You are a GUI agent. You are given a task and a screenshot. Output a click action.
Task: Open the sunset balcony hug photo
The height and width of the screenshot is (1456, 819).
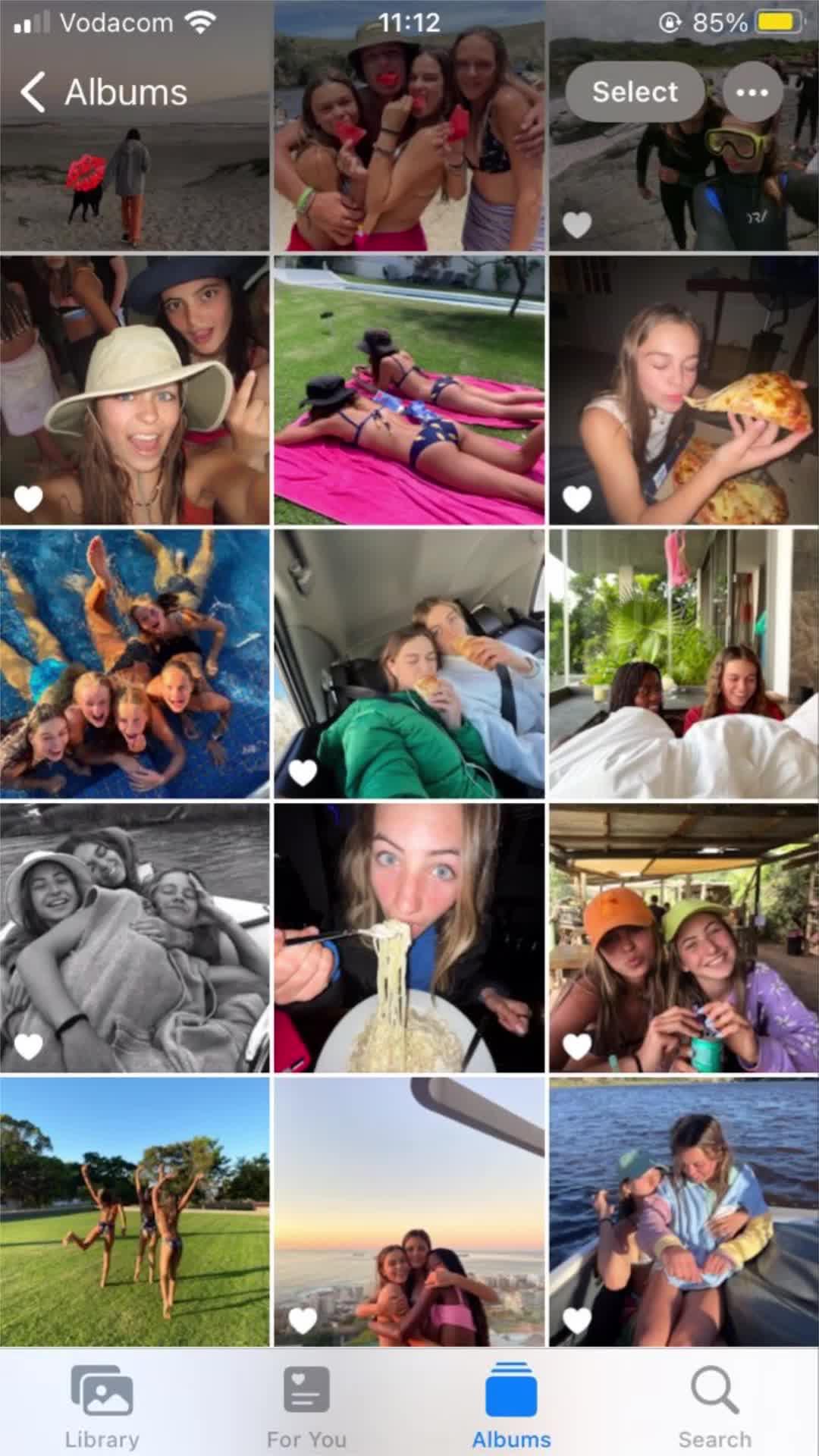(x=409, y=1212)
